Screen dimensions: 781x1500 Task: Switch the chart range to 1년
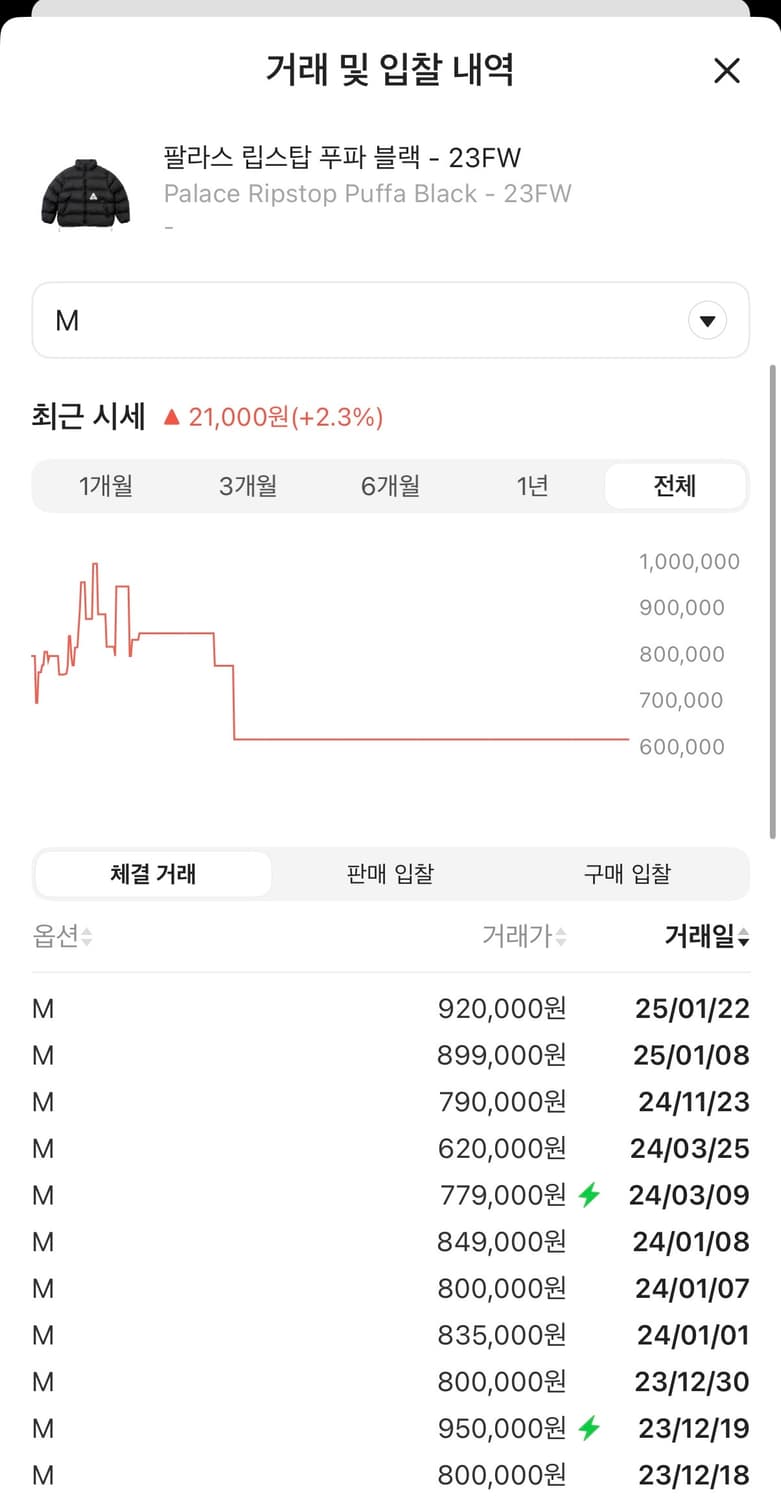[531, 486]
